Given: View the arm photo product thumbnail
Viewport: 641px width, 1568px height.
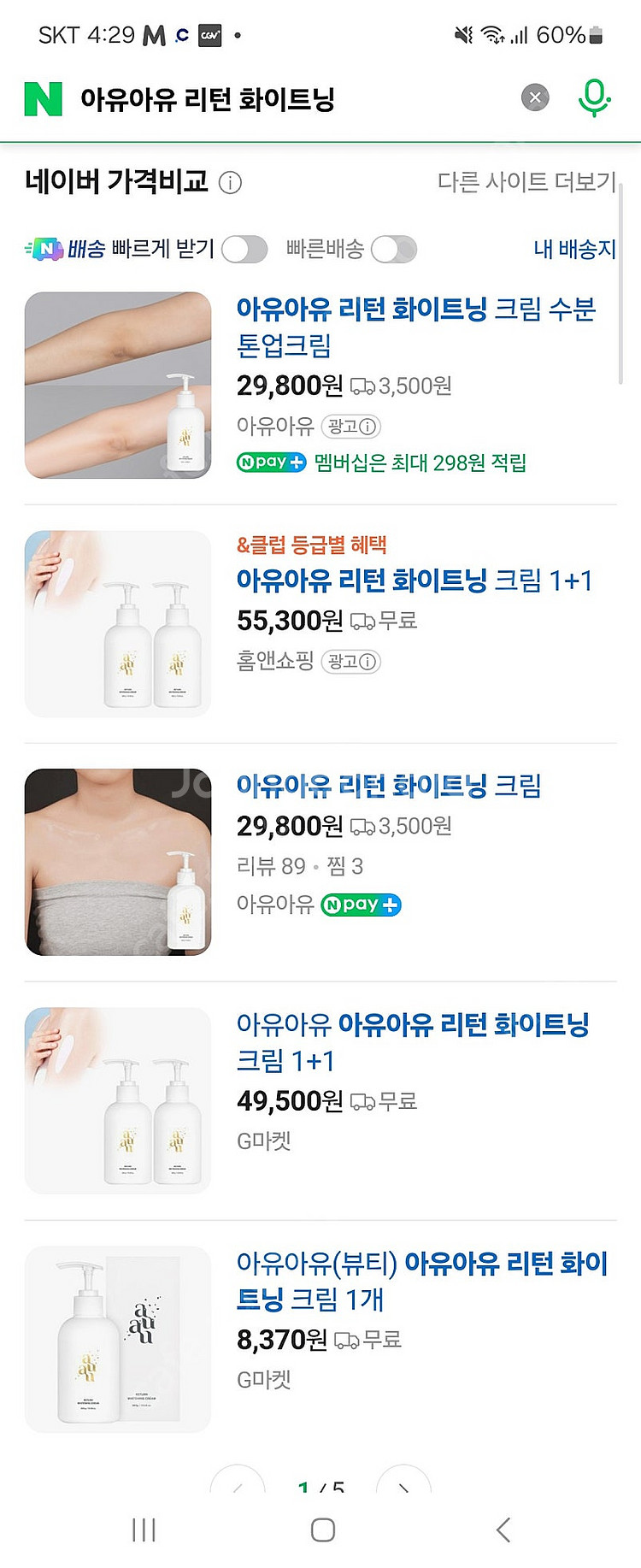Looking at the screenshot, I should point(118,385).
